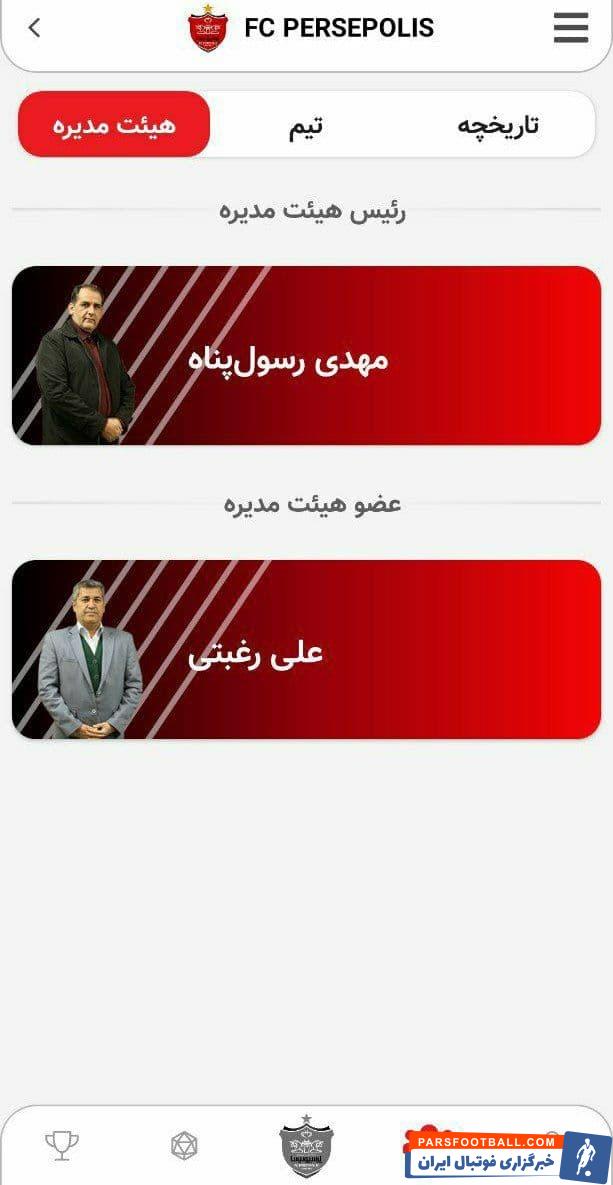The width and height of the screenshot is (613, 1185).
Task: Tap the Persepolis crest in bottom navigation
Action: tap(306, 1146)
